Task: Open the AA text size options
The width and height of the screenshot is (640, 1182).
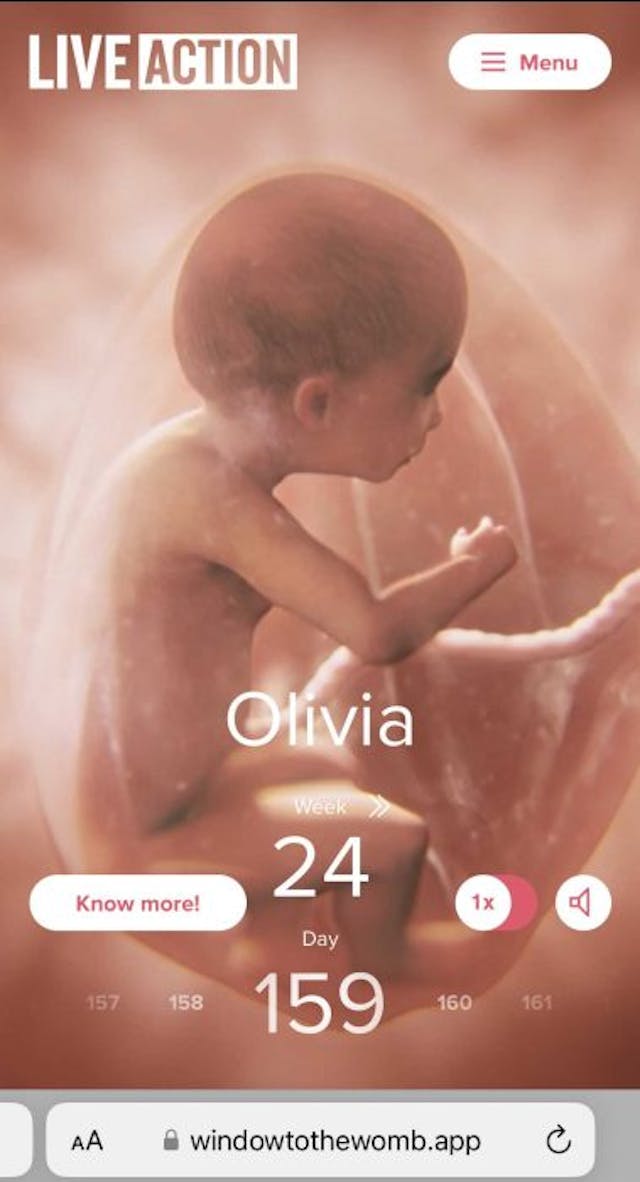Action: (x=87, y=1141)
